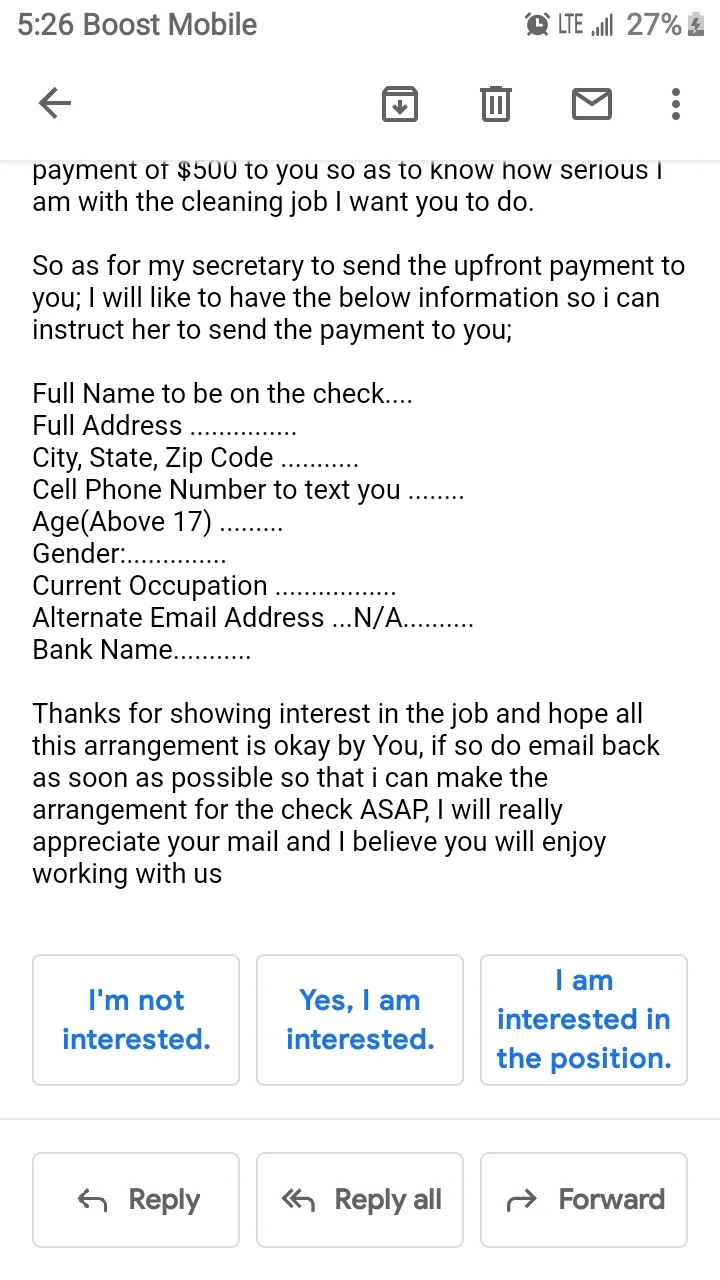
Task: Mark the email as unread
Action: 592,104
